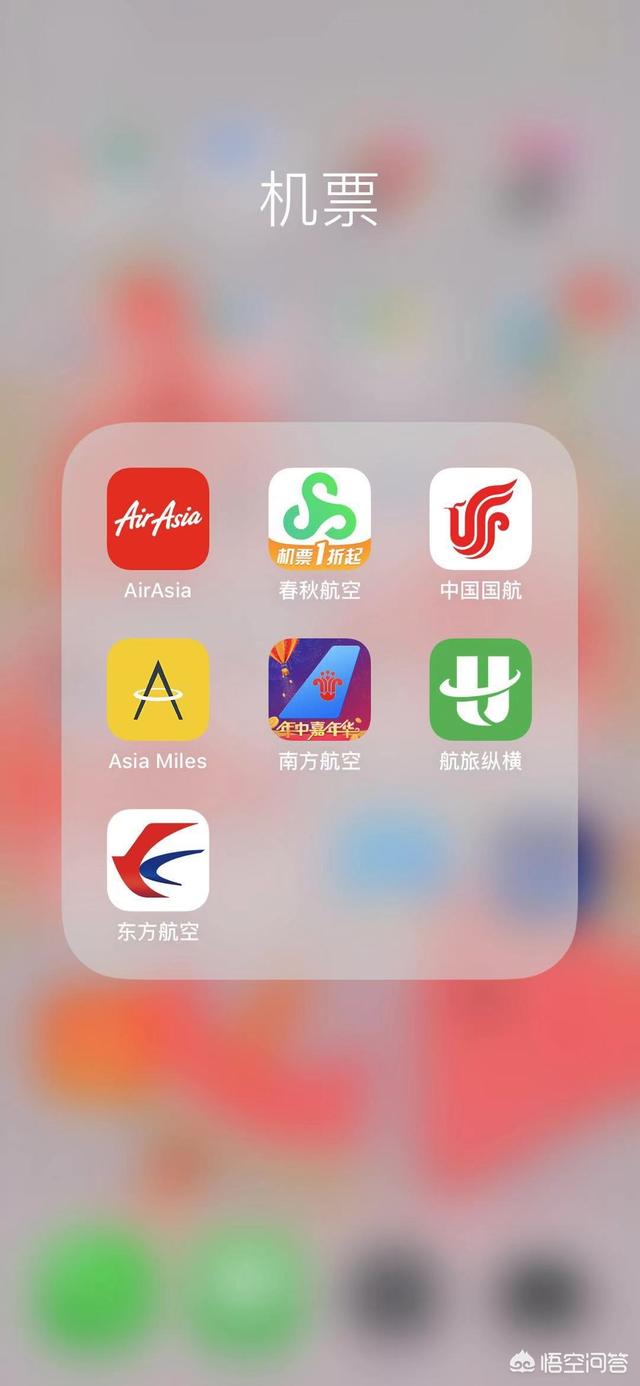Screen dimensions: 640x1386
Task: Open the 南方航空 app
Action: tap(319, 689)
